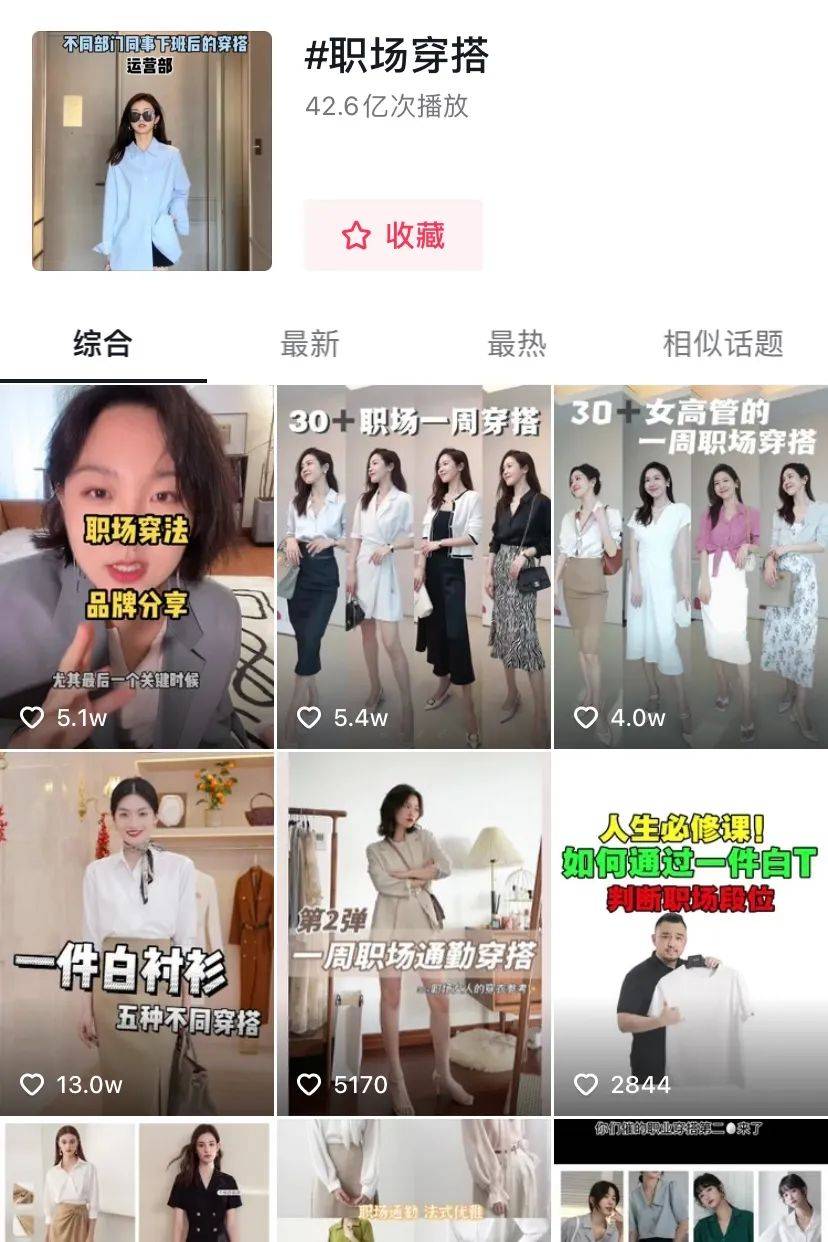Open the 30+女高管的一周职场穿搭 video
The image size is (828, 1242).
coord(691,566)
